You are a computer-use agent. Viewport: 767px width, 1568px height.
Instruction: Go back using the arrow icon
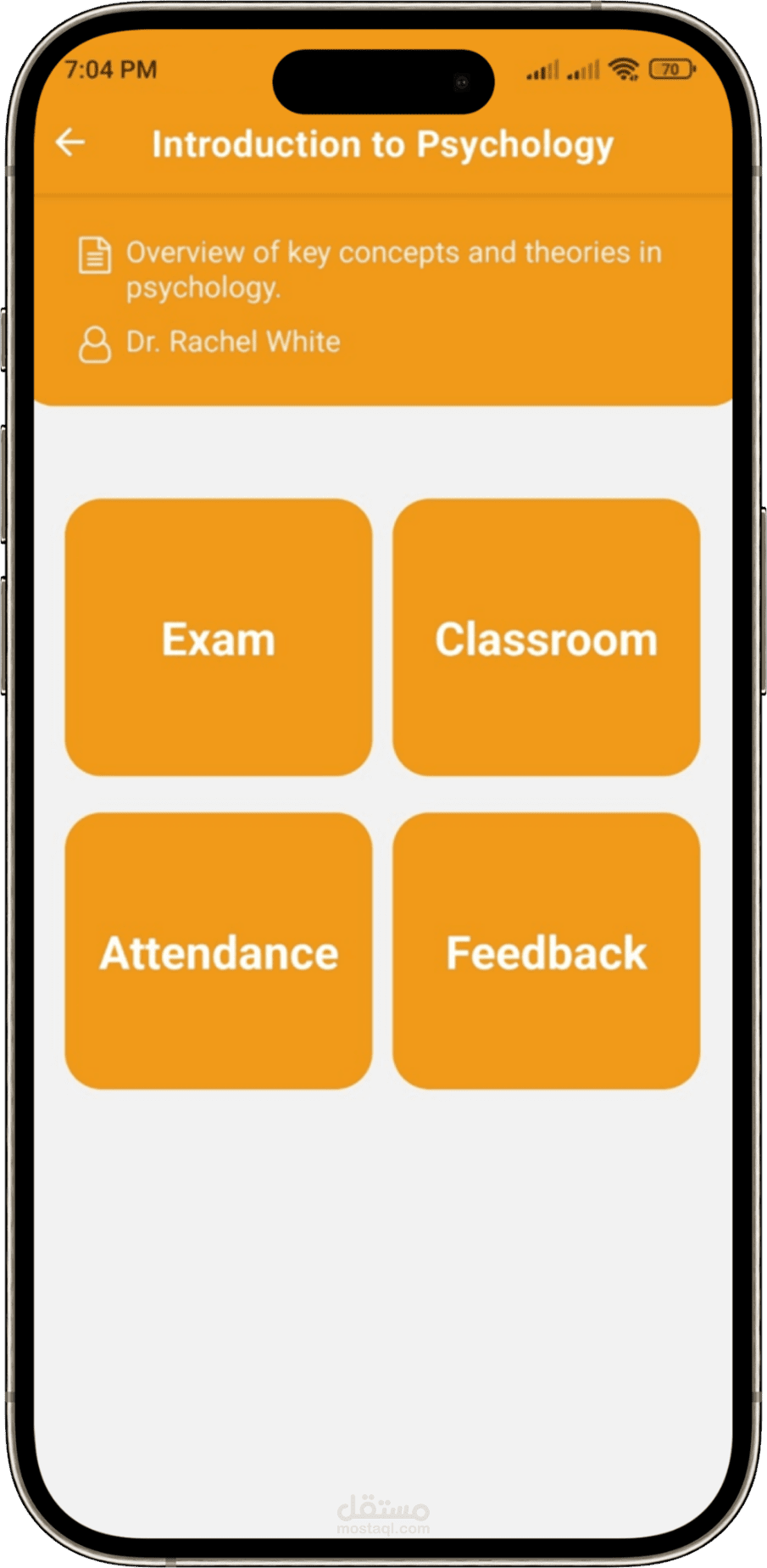pyautogui.click(x=70, y=142)
